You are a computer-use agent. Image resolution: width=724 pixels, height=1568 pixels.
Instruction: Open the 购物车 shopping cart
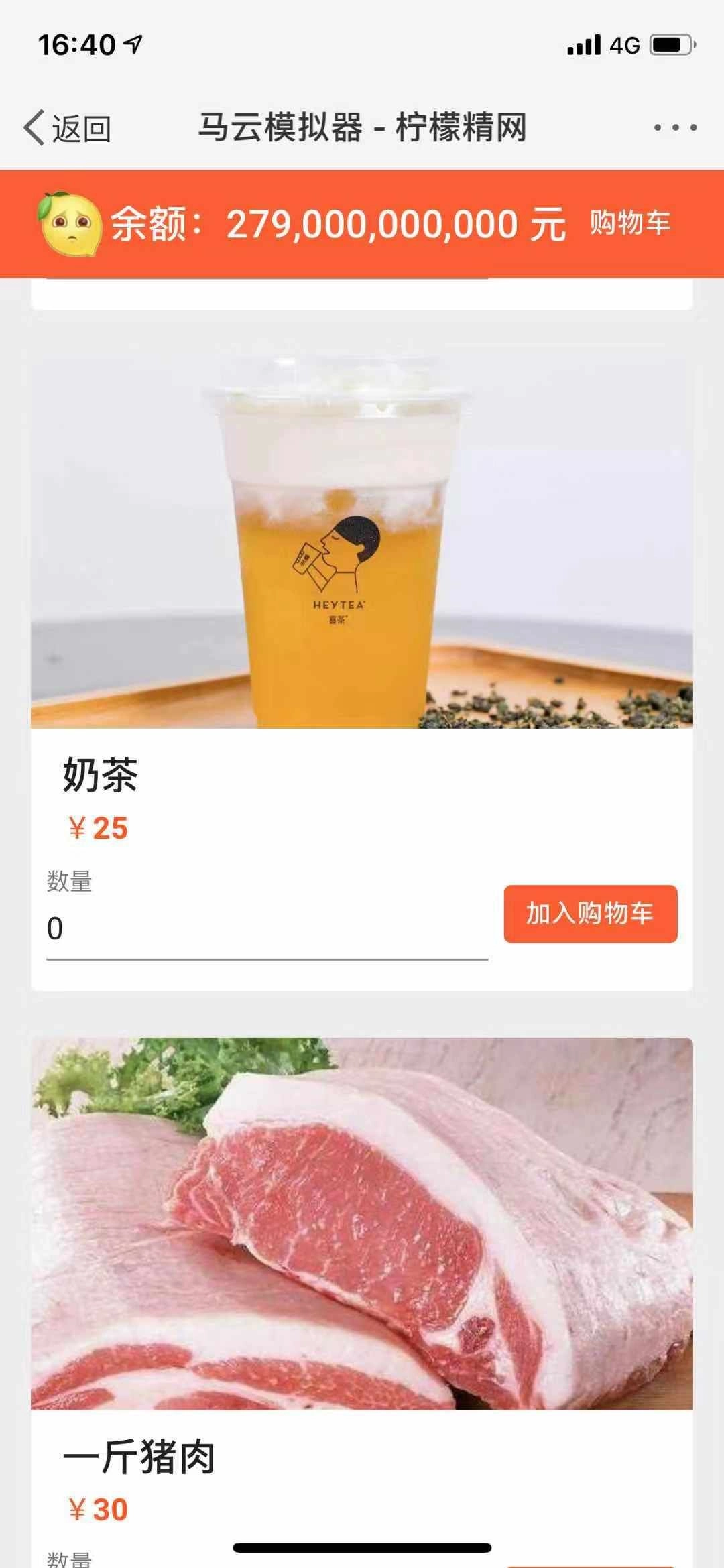click(631, 225)
